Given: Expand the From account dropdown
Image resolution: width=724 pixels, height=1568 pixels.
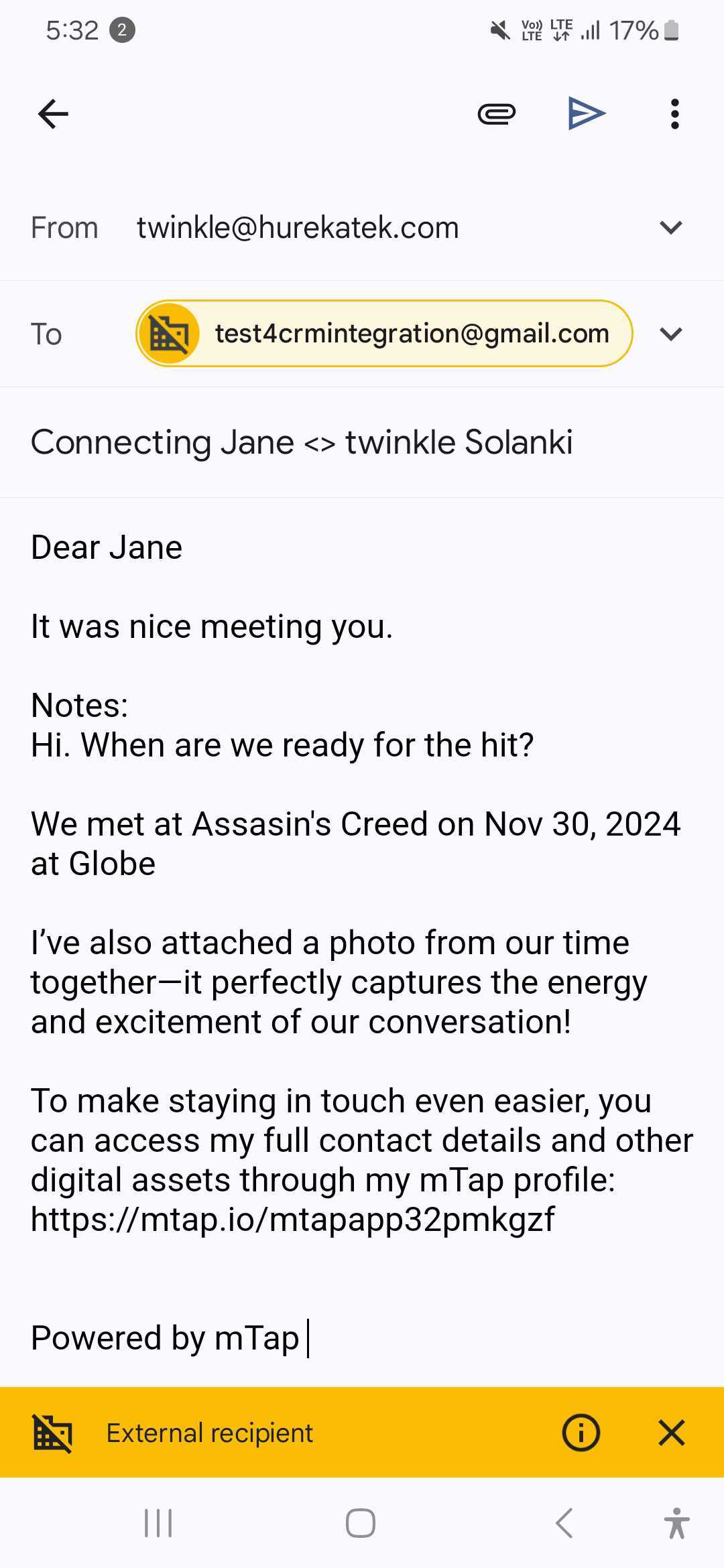Looking at the screenshot, I should pyautogui.click(x=670, y=228).
